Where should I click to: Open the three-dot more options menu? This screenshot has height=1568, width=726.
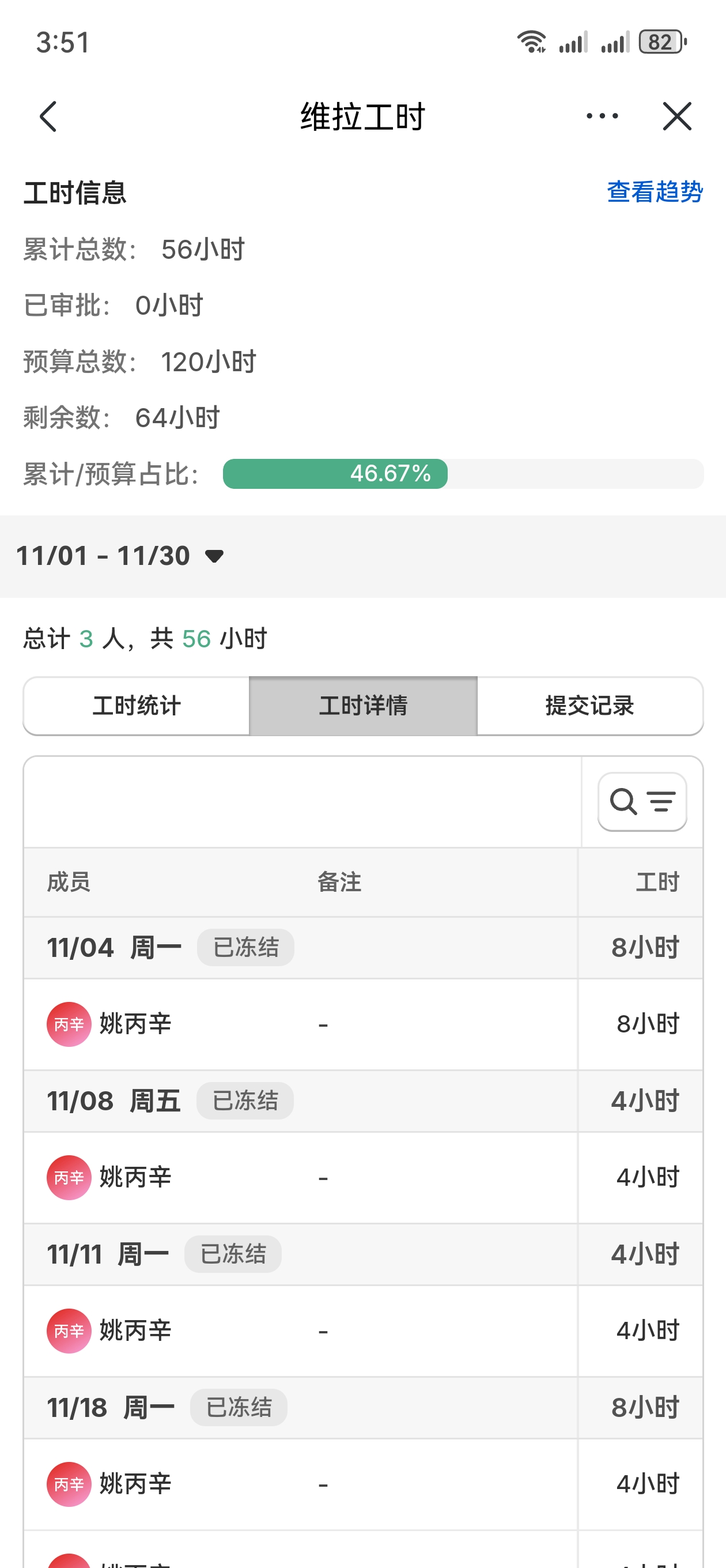[x=602, y=116]
